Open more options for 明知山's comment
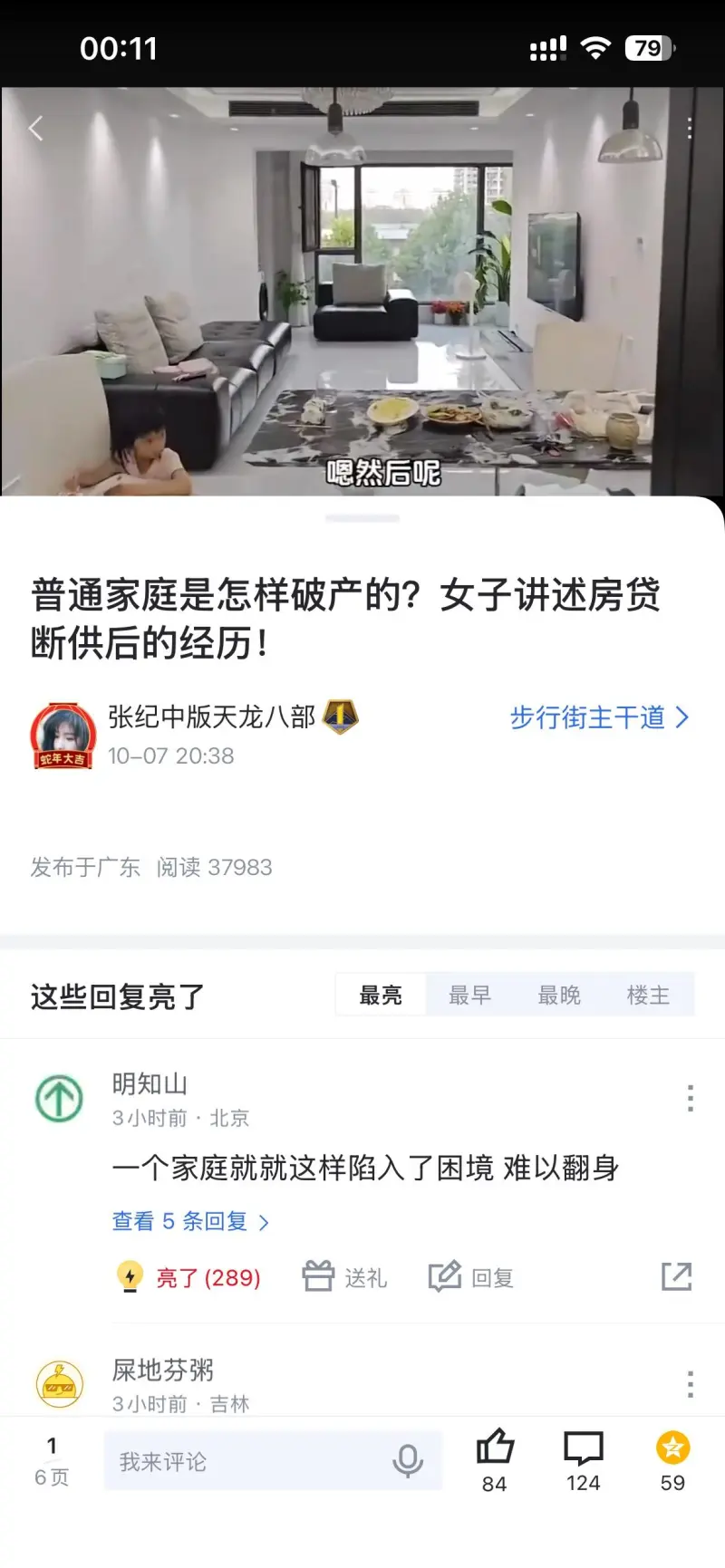The width and height of the screenshot is (725, 1568). [x=690, y=1098]
